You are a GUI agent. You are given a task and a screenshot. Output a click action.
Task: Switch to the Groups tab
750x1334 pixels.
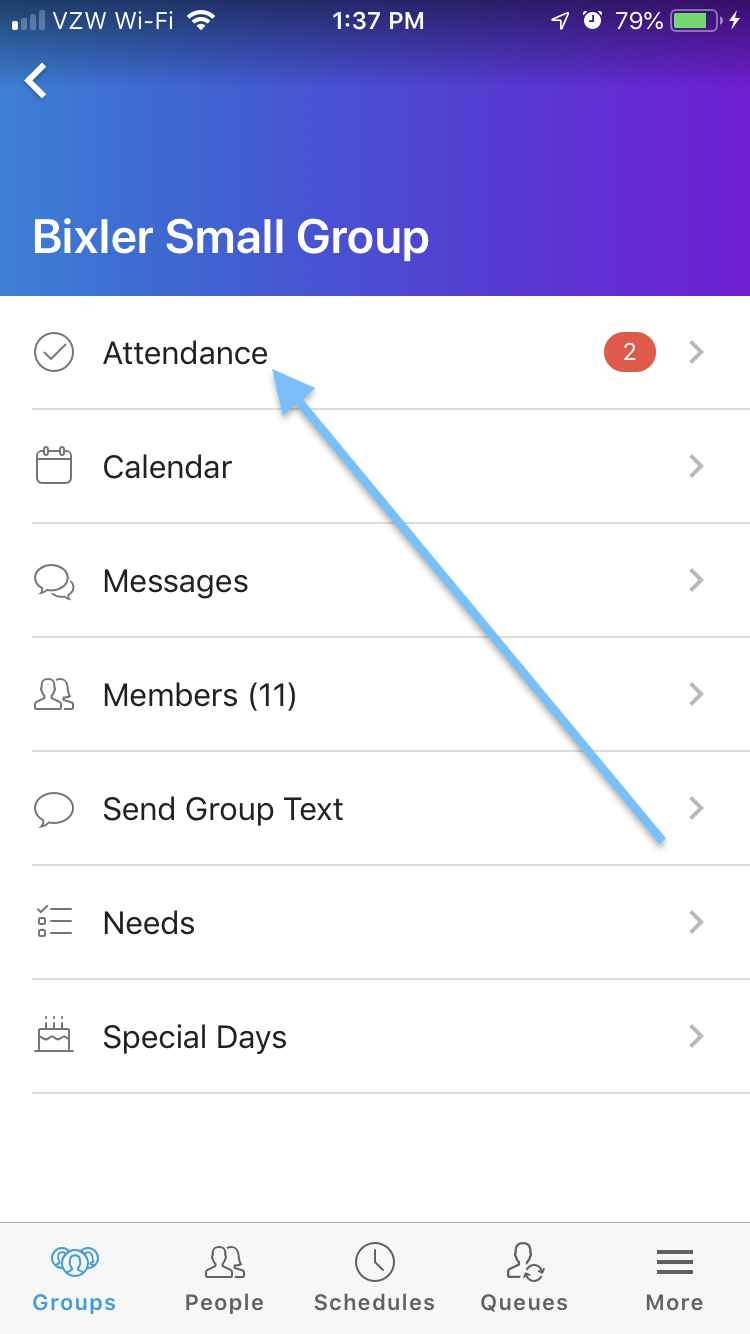[74, 1277]
